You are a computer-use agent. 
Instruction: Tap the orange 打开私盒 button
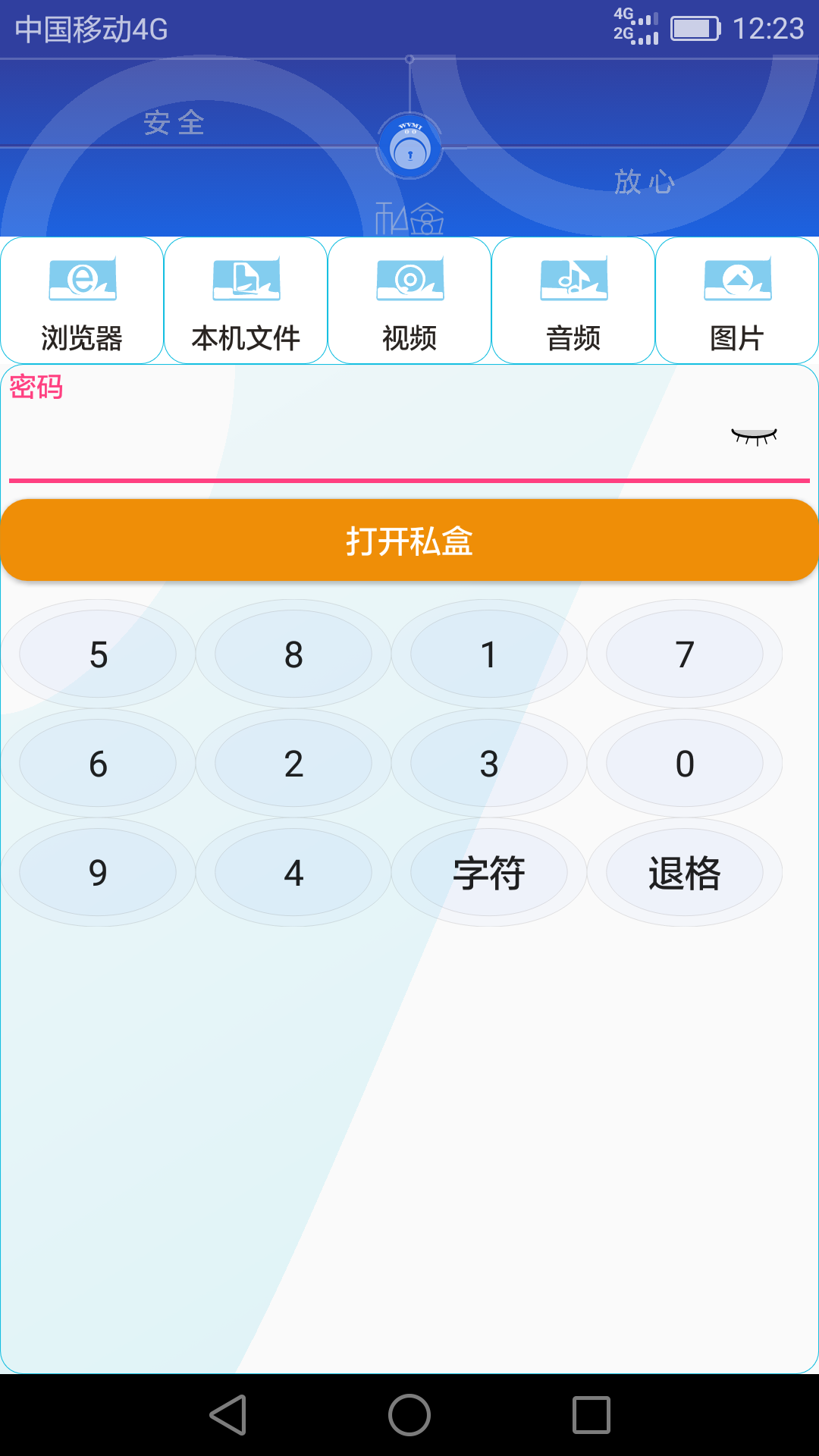409,540
